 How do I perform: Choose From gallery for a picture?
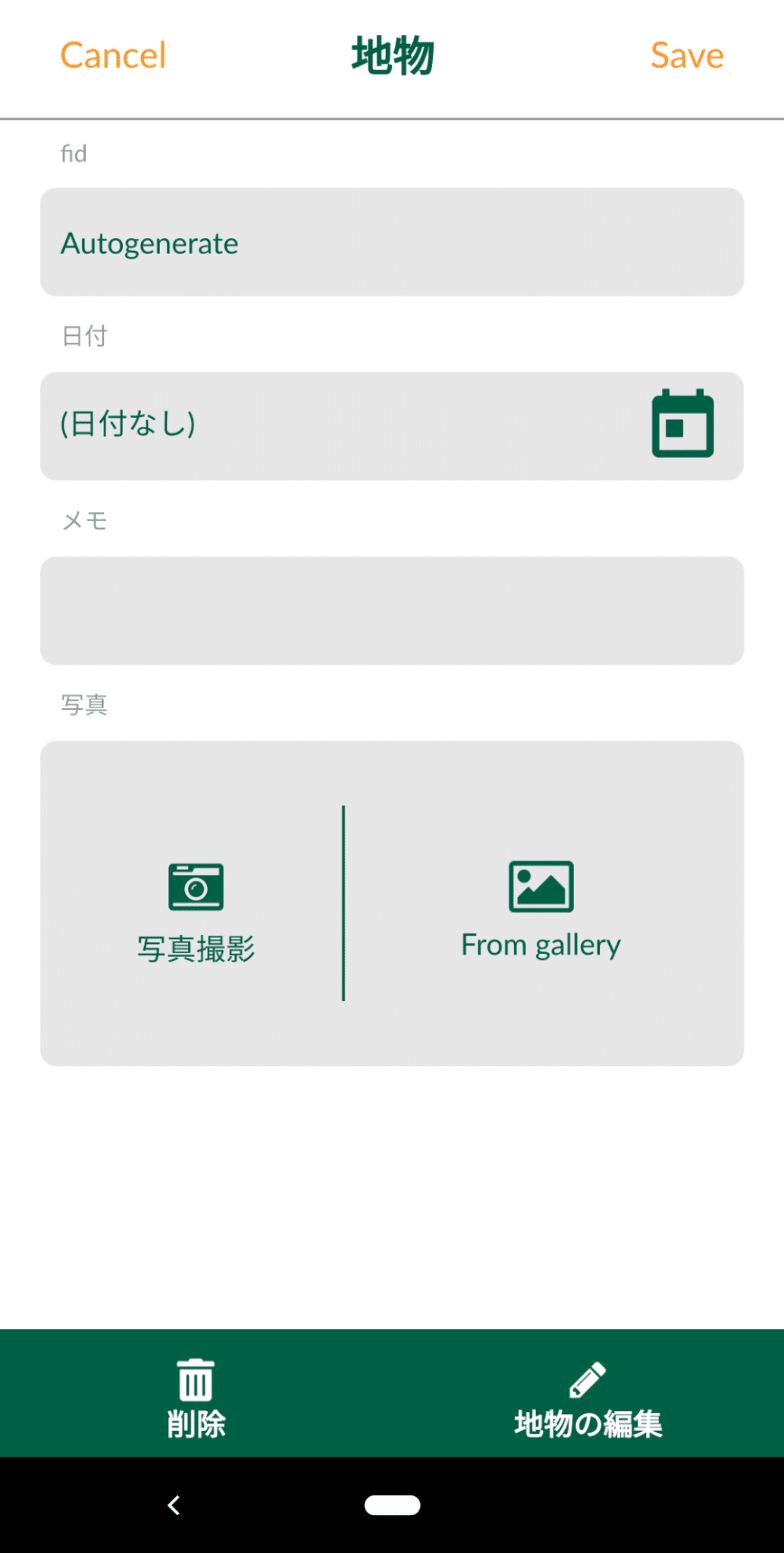pos(541,945)
